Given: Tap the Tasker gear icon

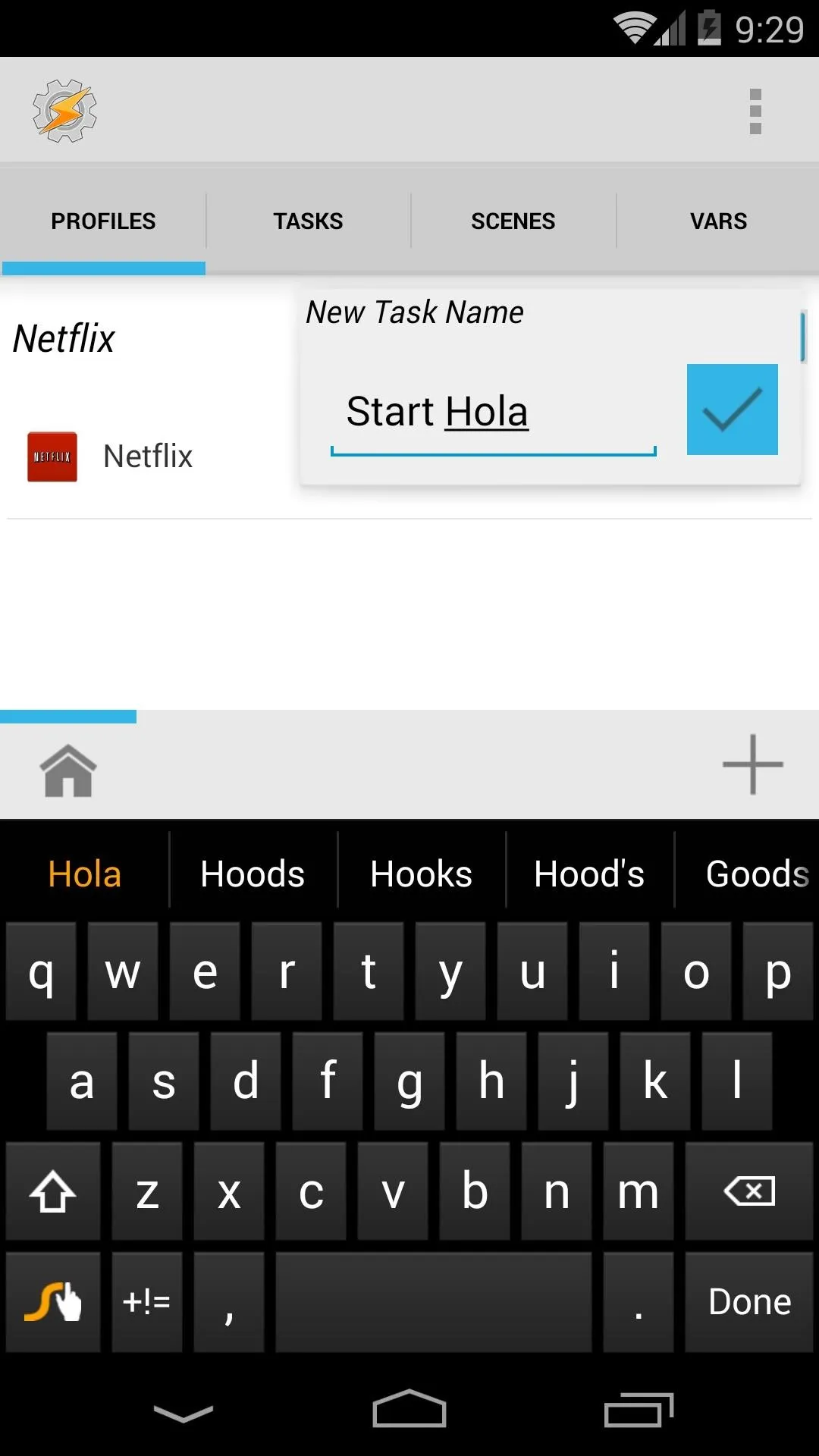Looking at the screenshot, I should [x=64, y=111].
